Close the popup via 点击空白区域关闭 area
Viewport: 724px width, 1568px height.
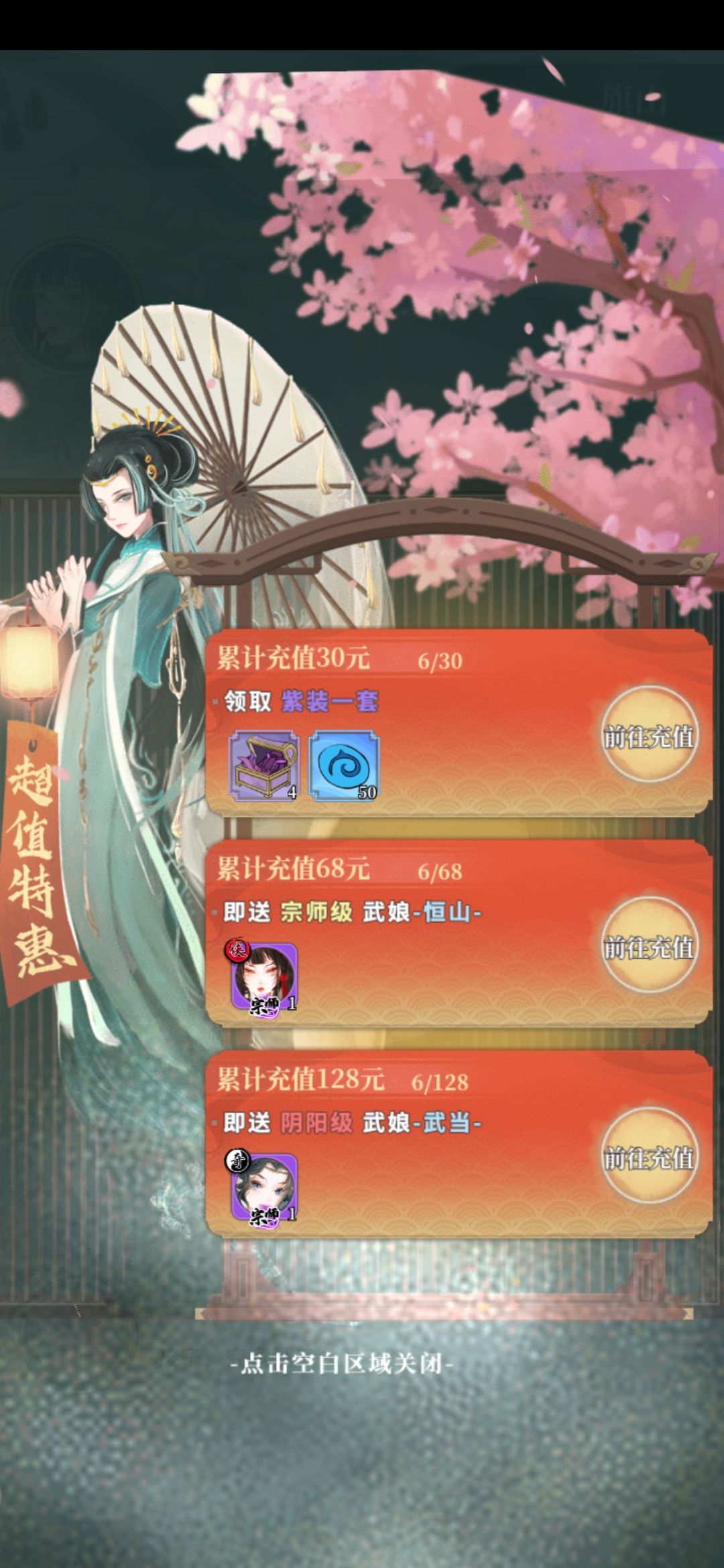point(342,1364)
